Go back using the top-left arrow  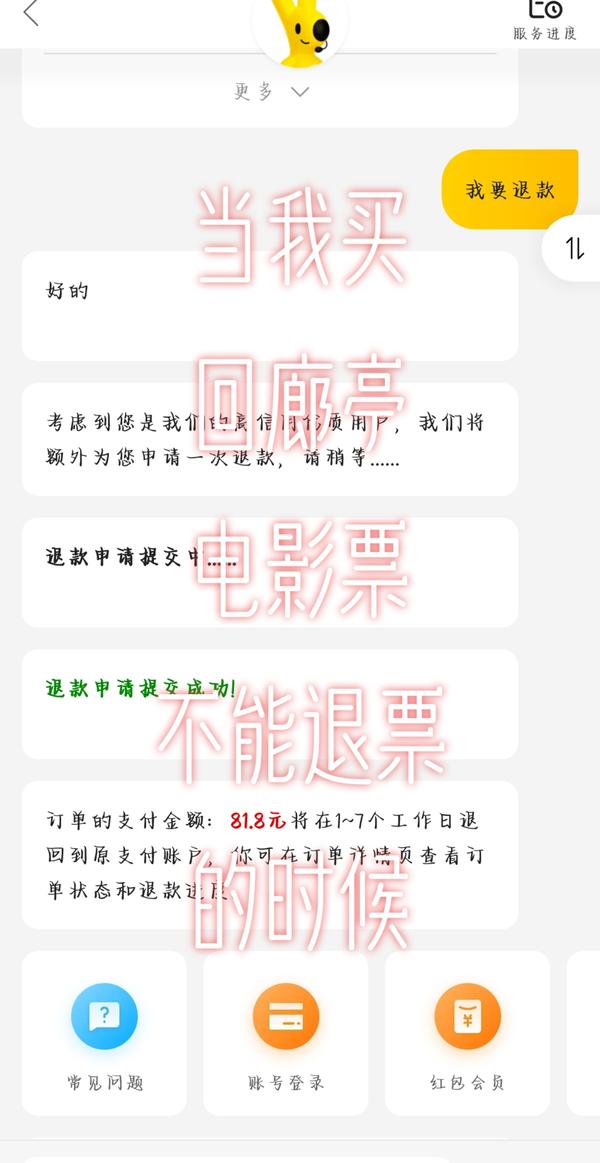pos(30,13)
